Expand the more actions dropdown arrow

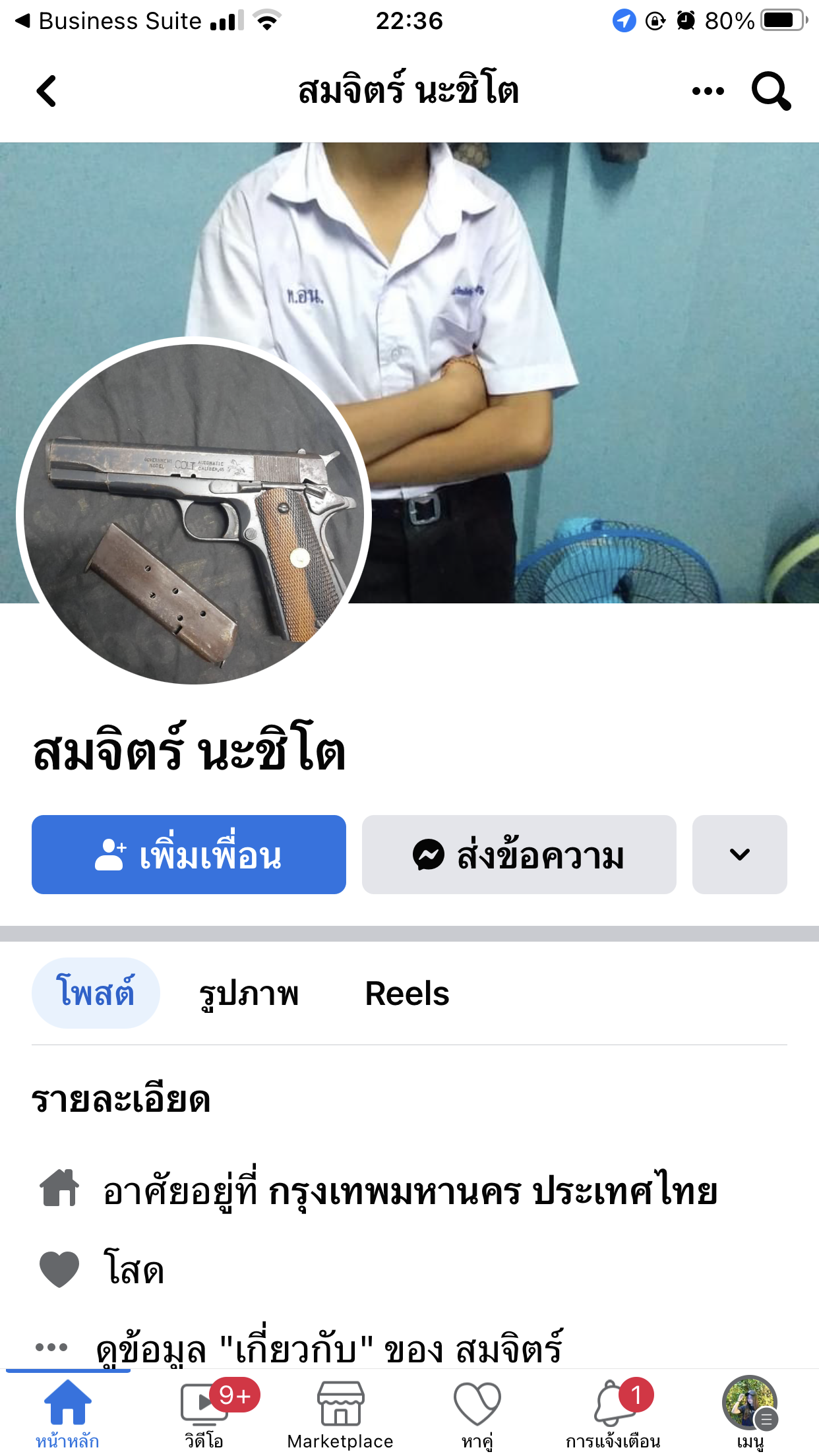740,855
